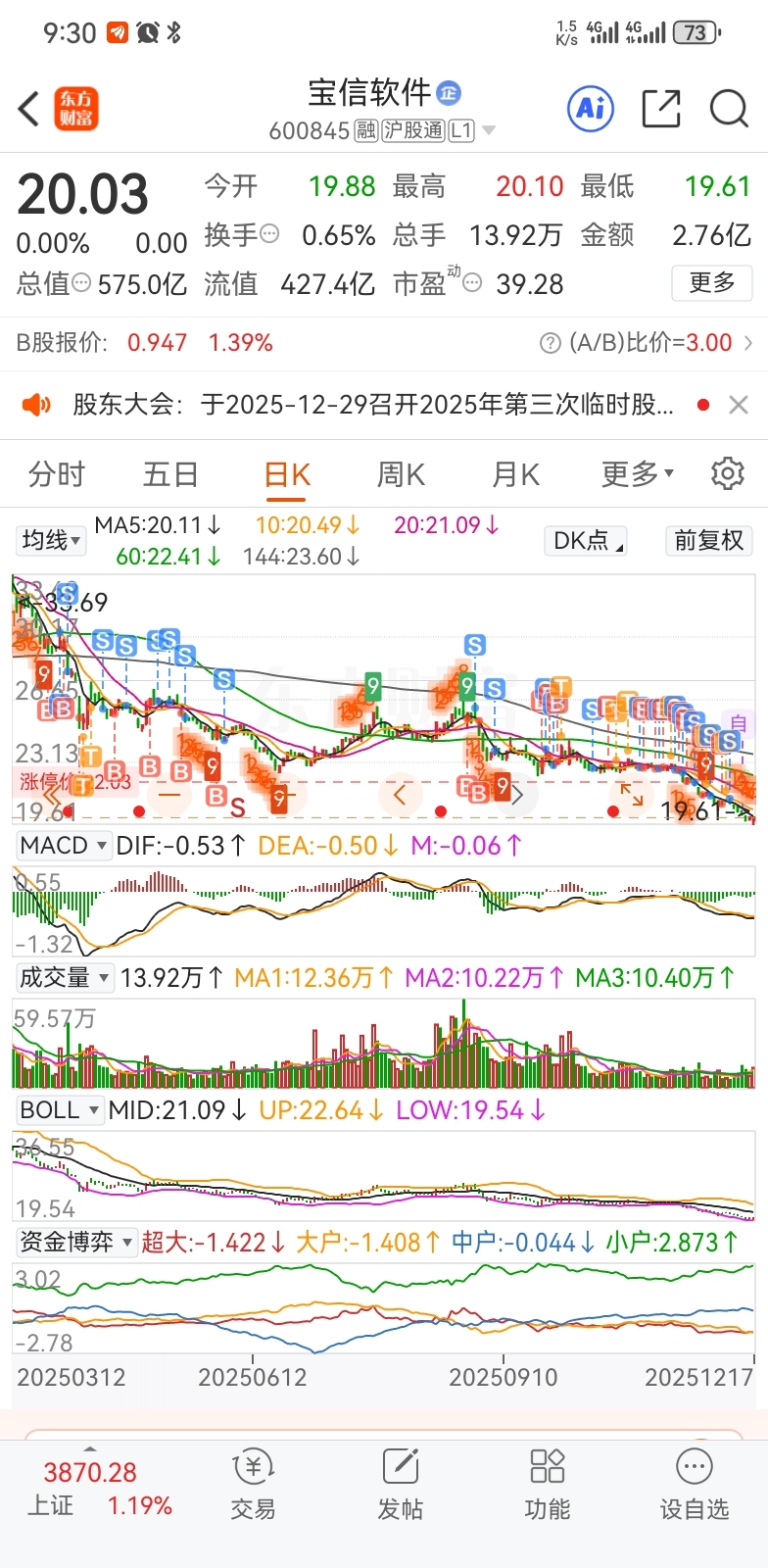
Task: Share this stock page
Action: [x=661, y=108]
